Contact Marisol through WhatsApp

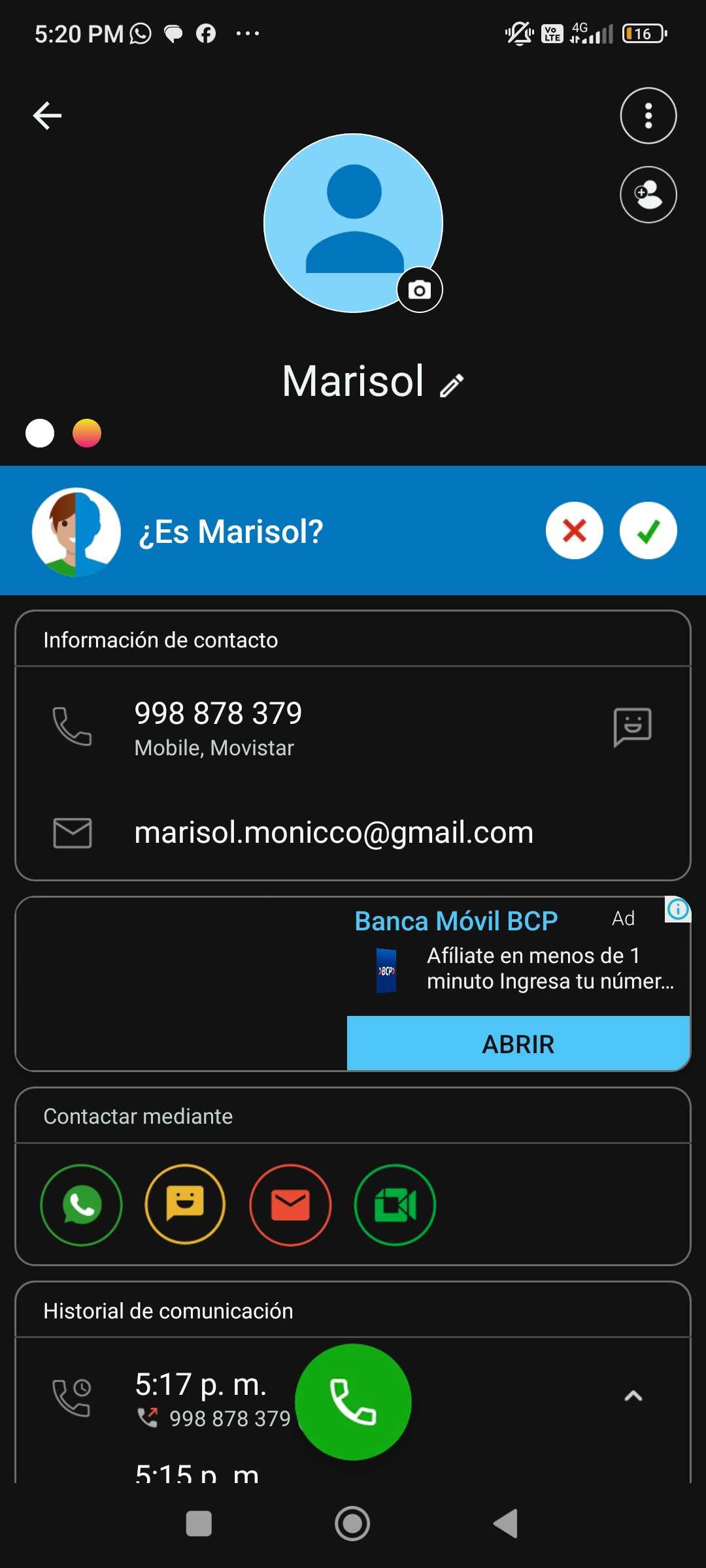[x=81, y=1205]
